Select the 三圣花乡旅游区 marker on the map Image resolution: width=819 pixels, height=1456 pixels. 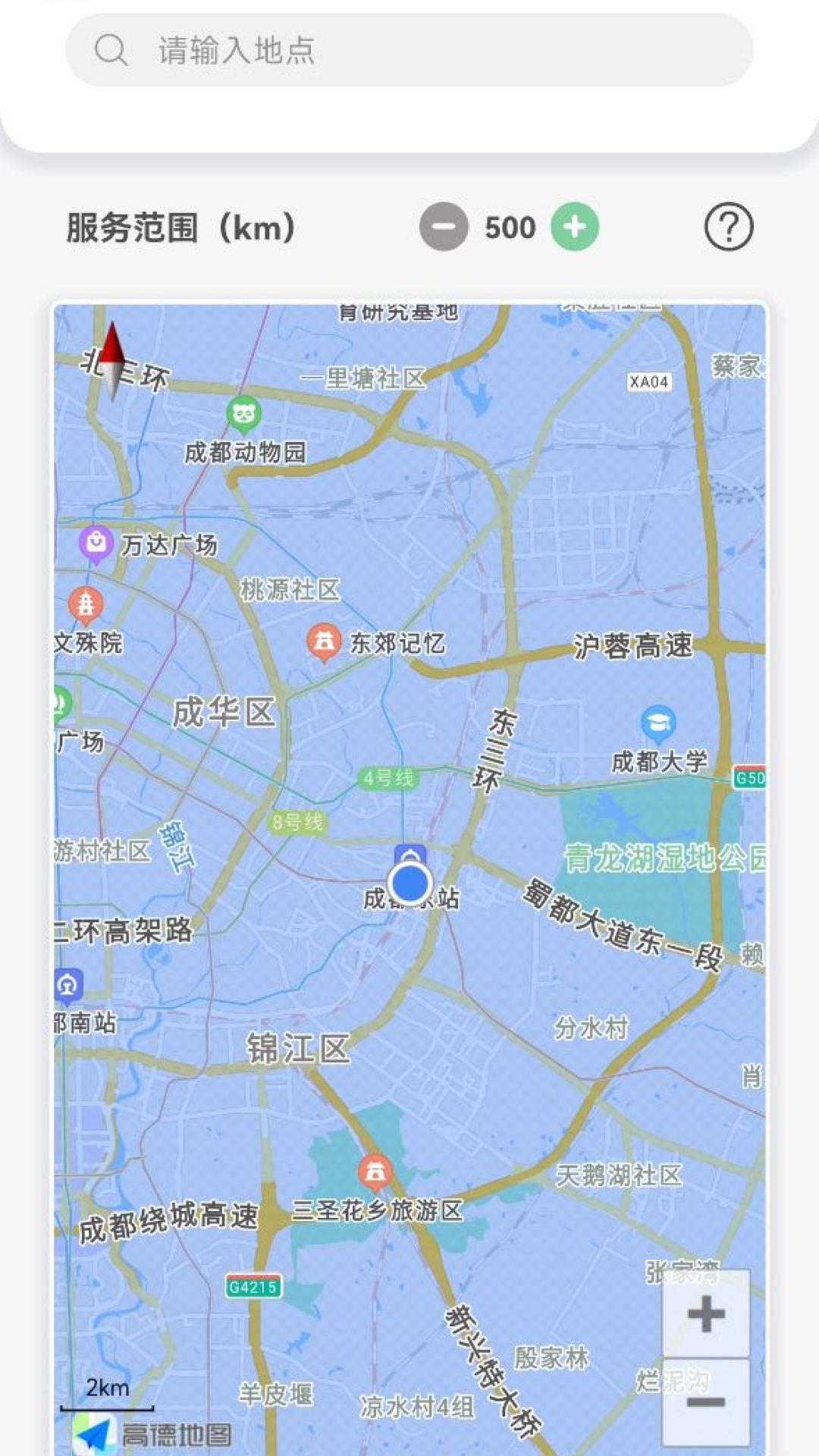(375, 1172)
